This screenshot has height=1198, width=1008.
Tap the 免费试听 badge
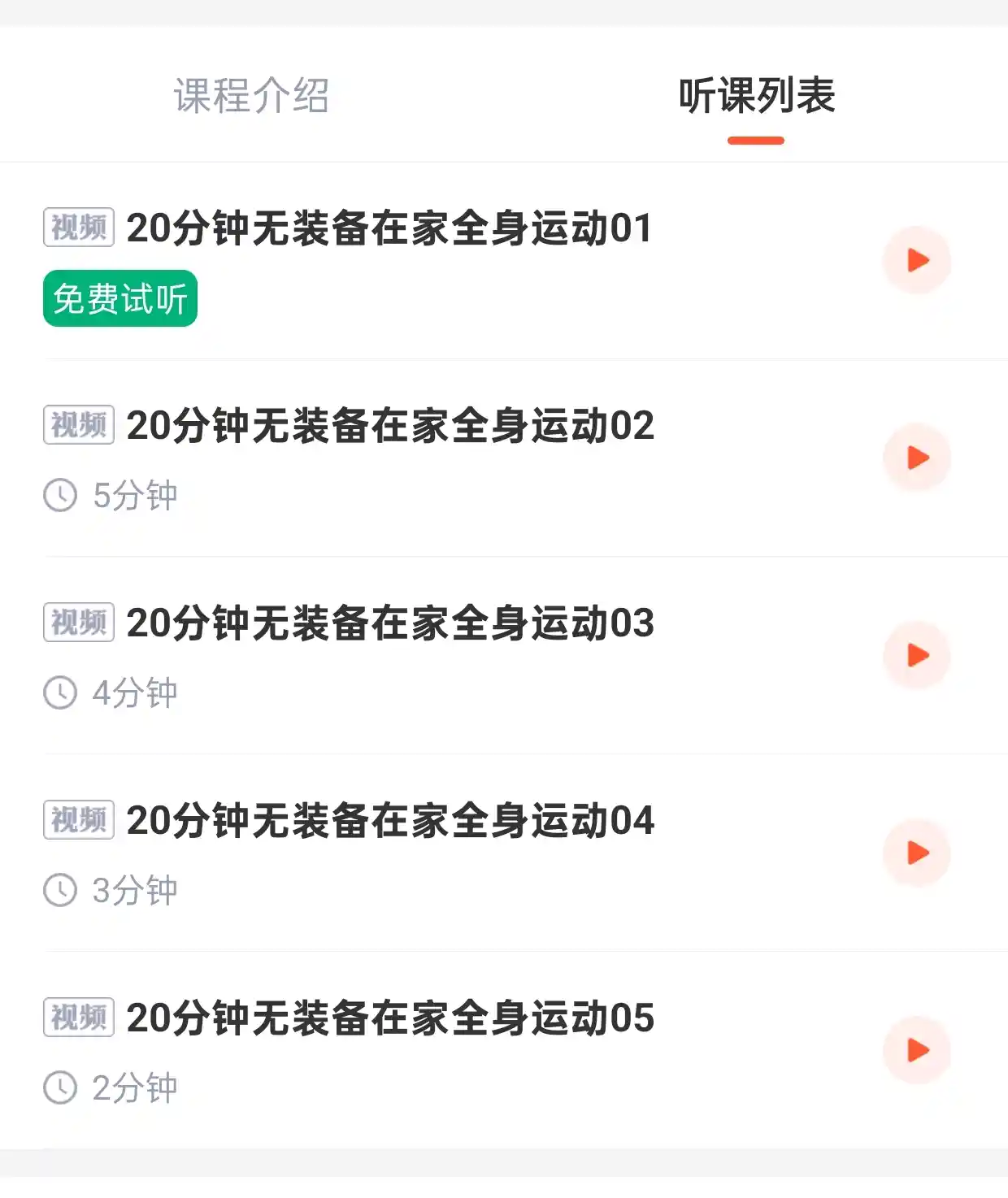coord(120,298)
